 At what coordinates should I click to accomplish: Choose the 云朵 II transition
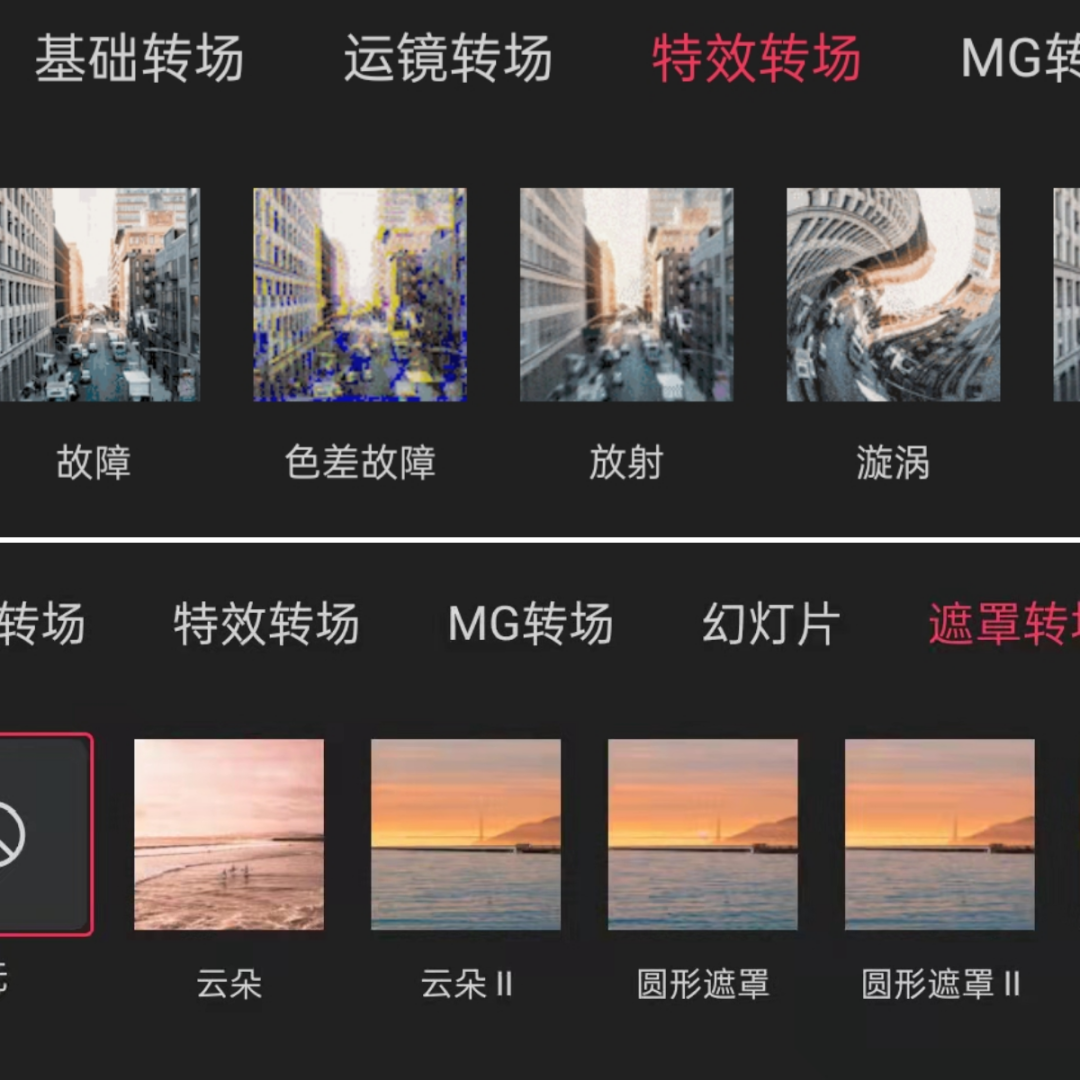[466, 835]
